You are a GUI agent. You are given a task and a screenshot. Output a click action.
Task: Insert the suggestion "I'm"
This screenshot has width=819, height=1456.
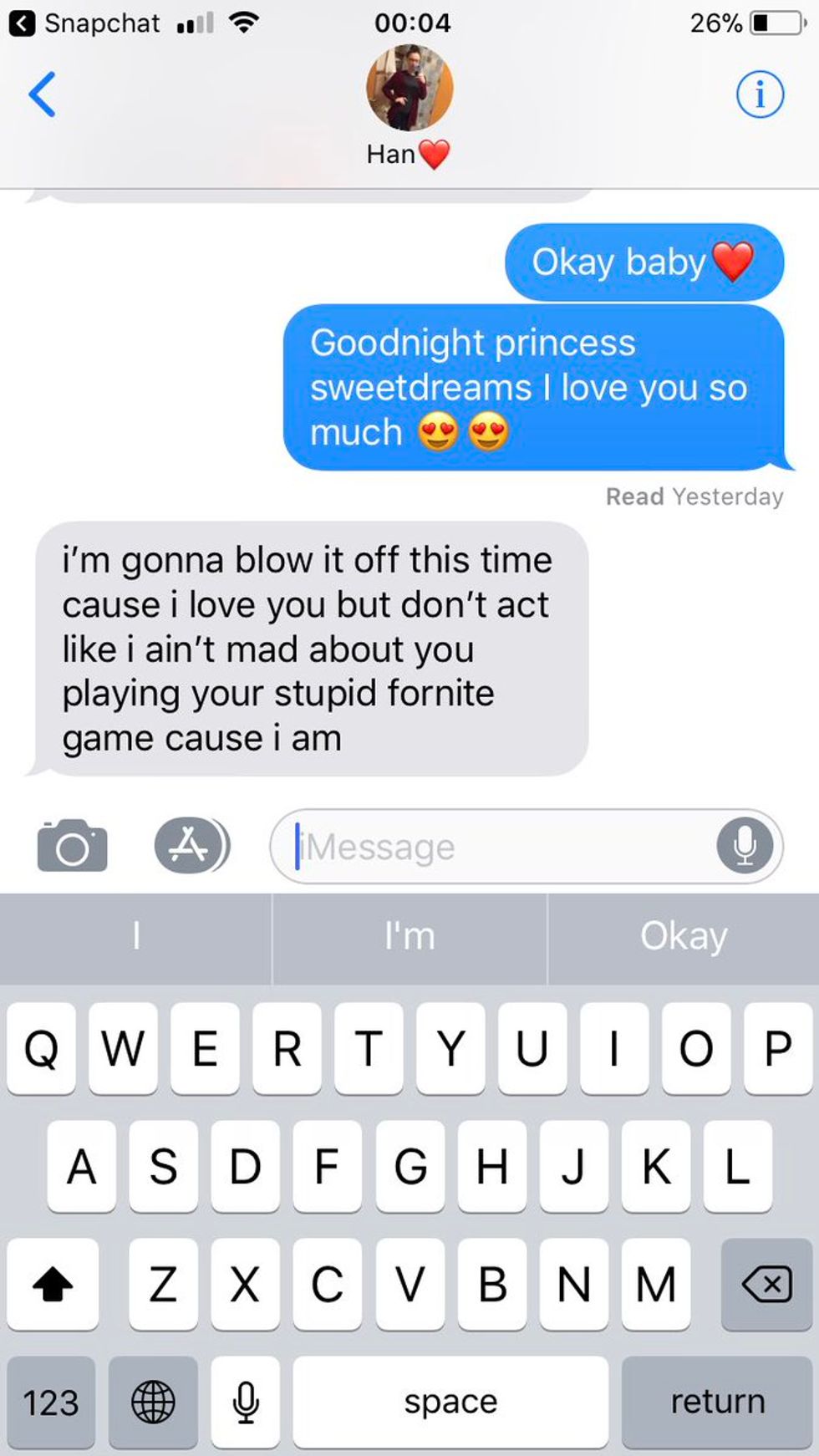click(409, 937)
